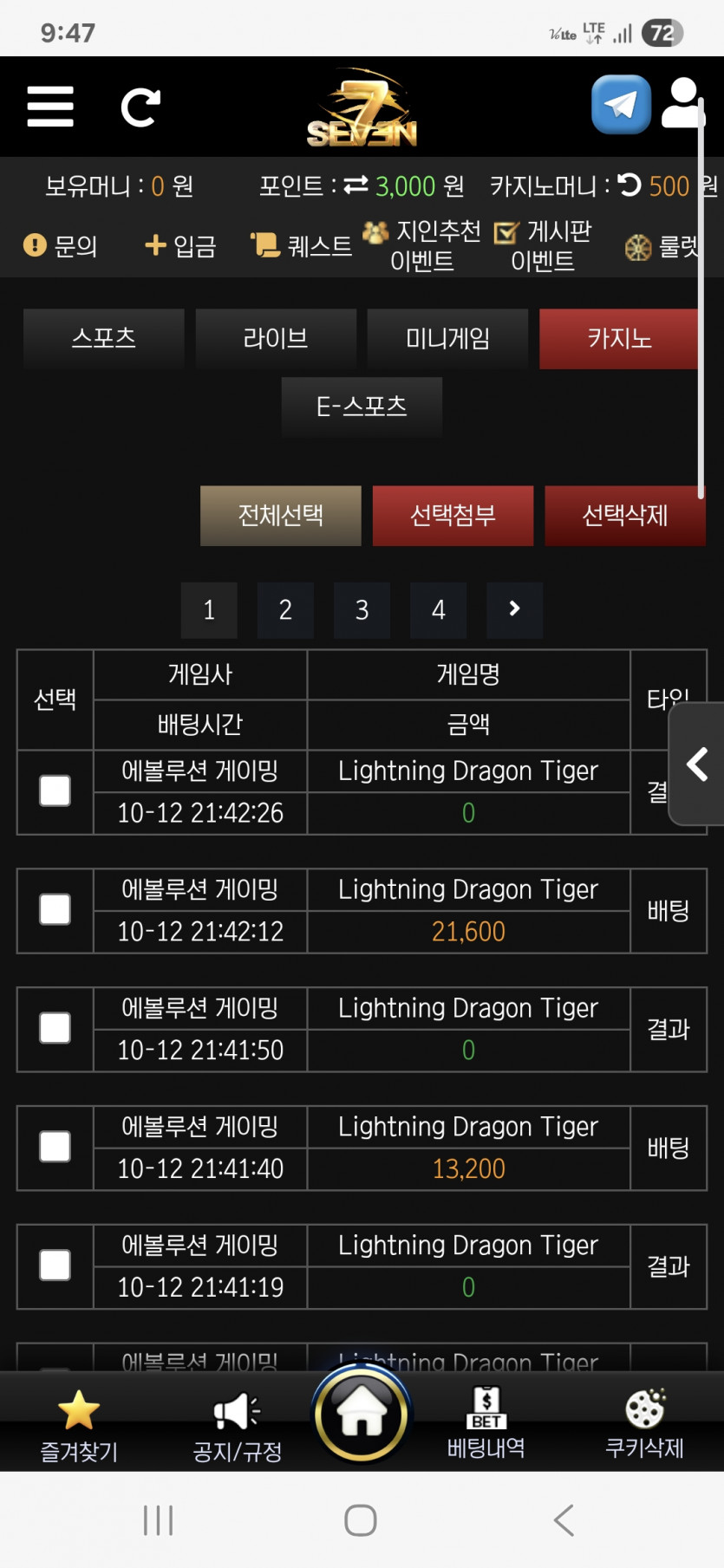Open 즐겨찾기 favorites in bottom bar

coord(79,1426)
